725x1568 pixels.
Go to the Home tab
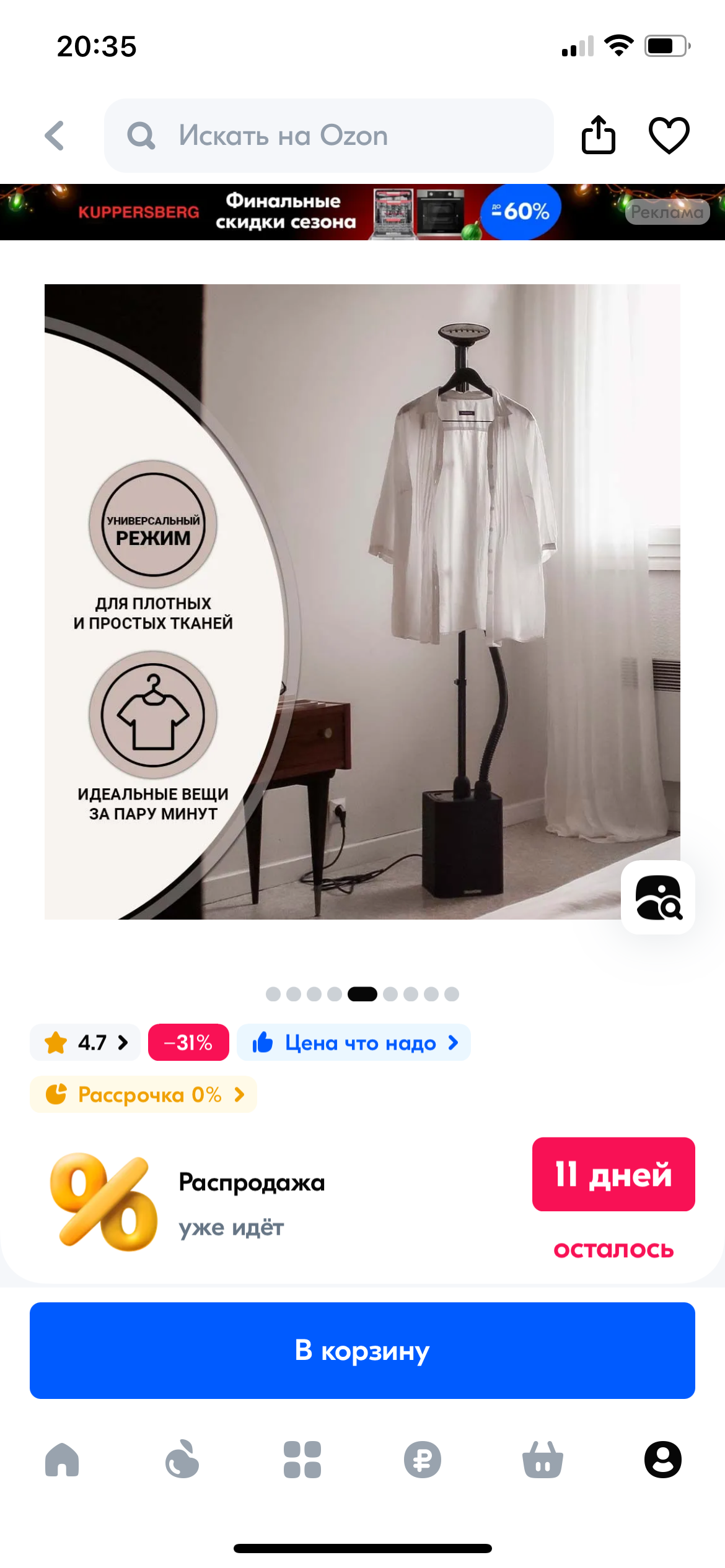62,1460
